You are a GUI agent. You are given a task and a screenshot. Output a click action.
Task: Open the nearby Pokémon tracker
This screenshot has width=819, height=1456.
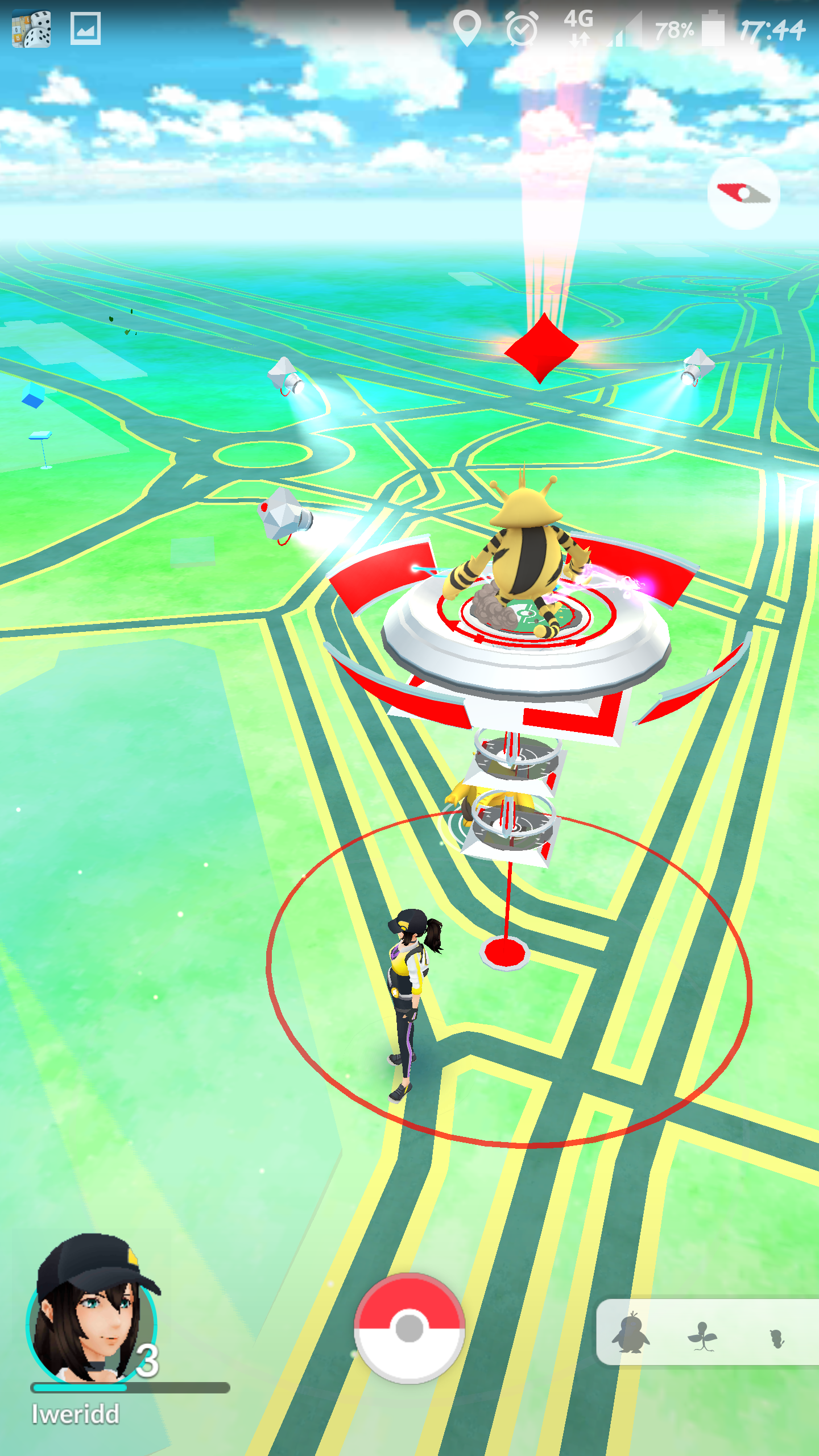tap(705, 1332)
